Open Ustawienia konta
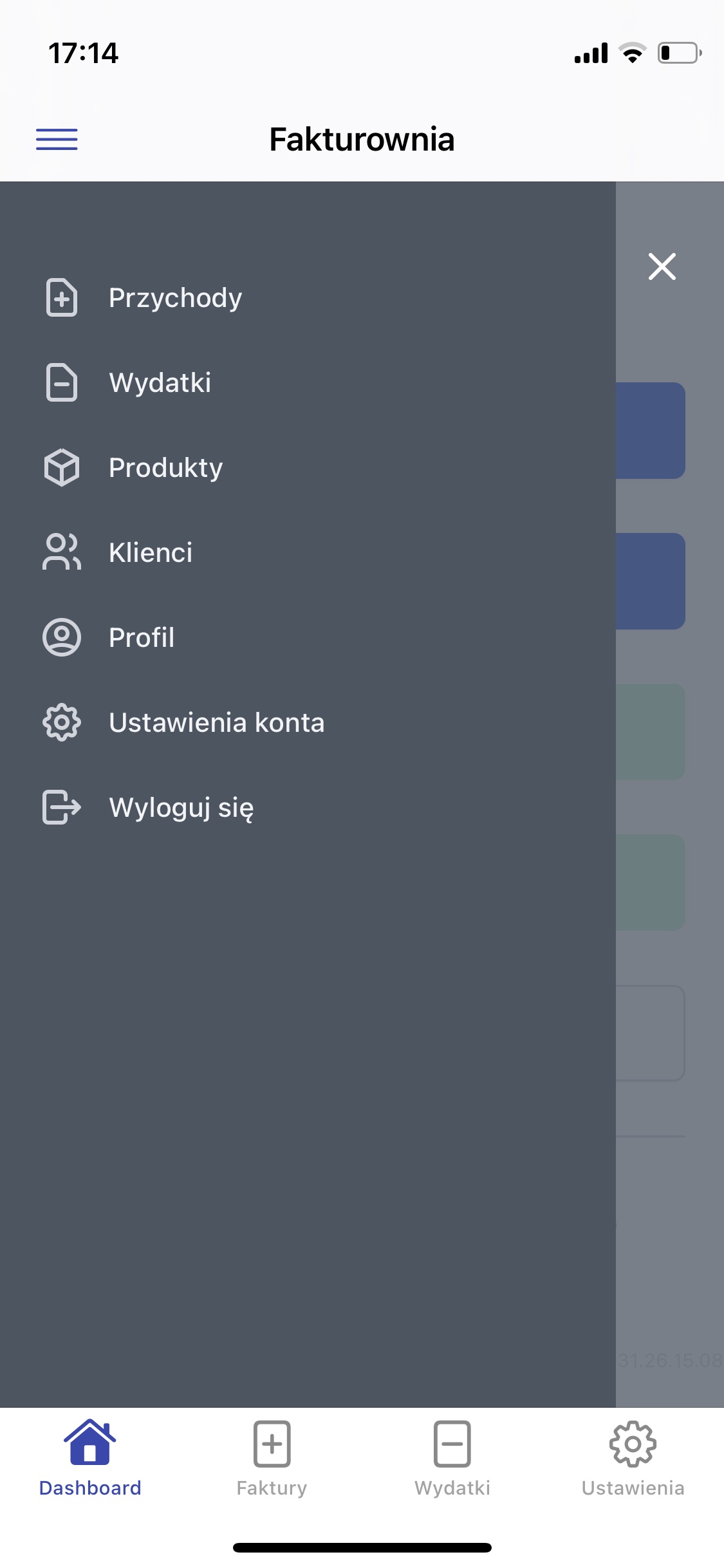This screenshot has width=724, height=1568. click(x=216, y=723)
